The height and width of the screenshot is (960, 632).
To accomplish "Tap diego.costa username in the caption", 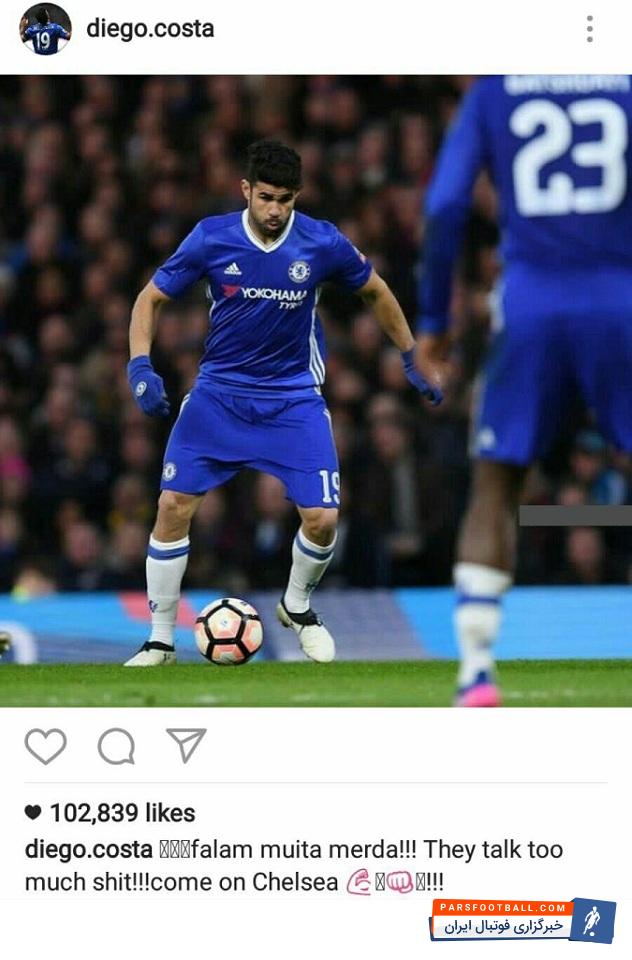I will pyautogui.click(x=88, y=850).
